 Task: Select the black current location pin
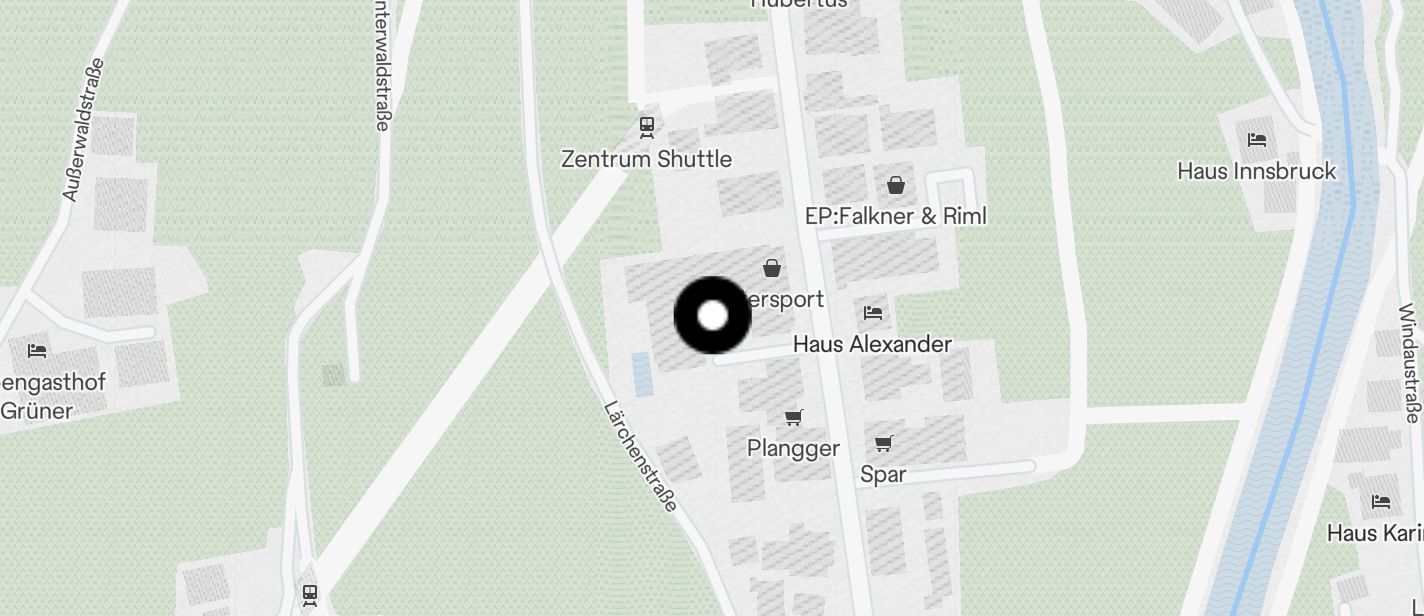[x=712, y=316]
